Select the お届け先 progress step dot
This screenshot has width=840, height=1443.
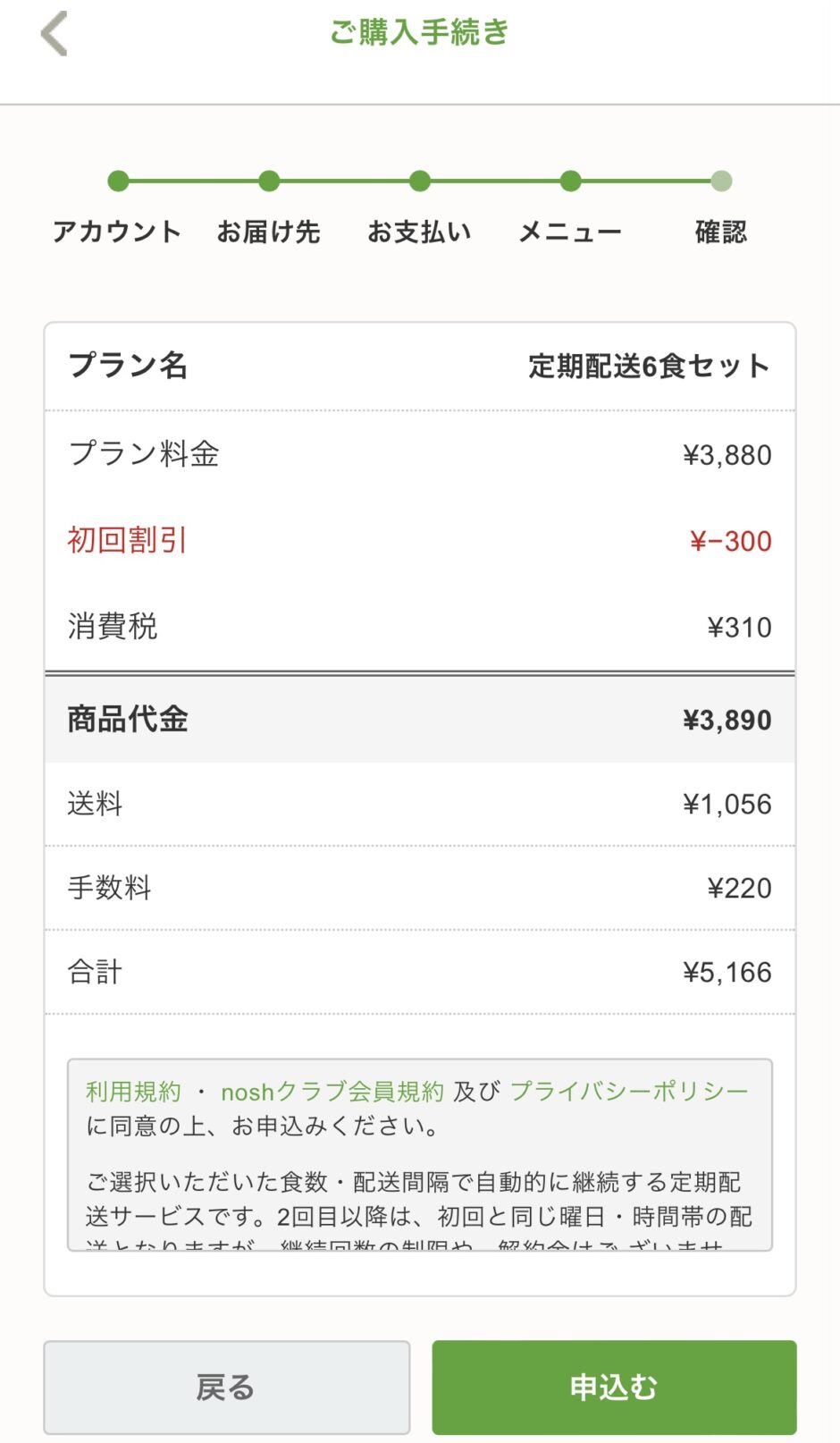pos(270,180)
